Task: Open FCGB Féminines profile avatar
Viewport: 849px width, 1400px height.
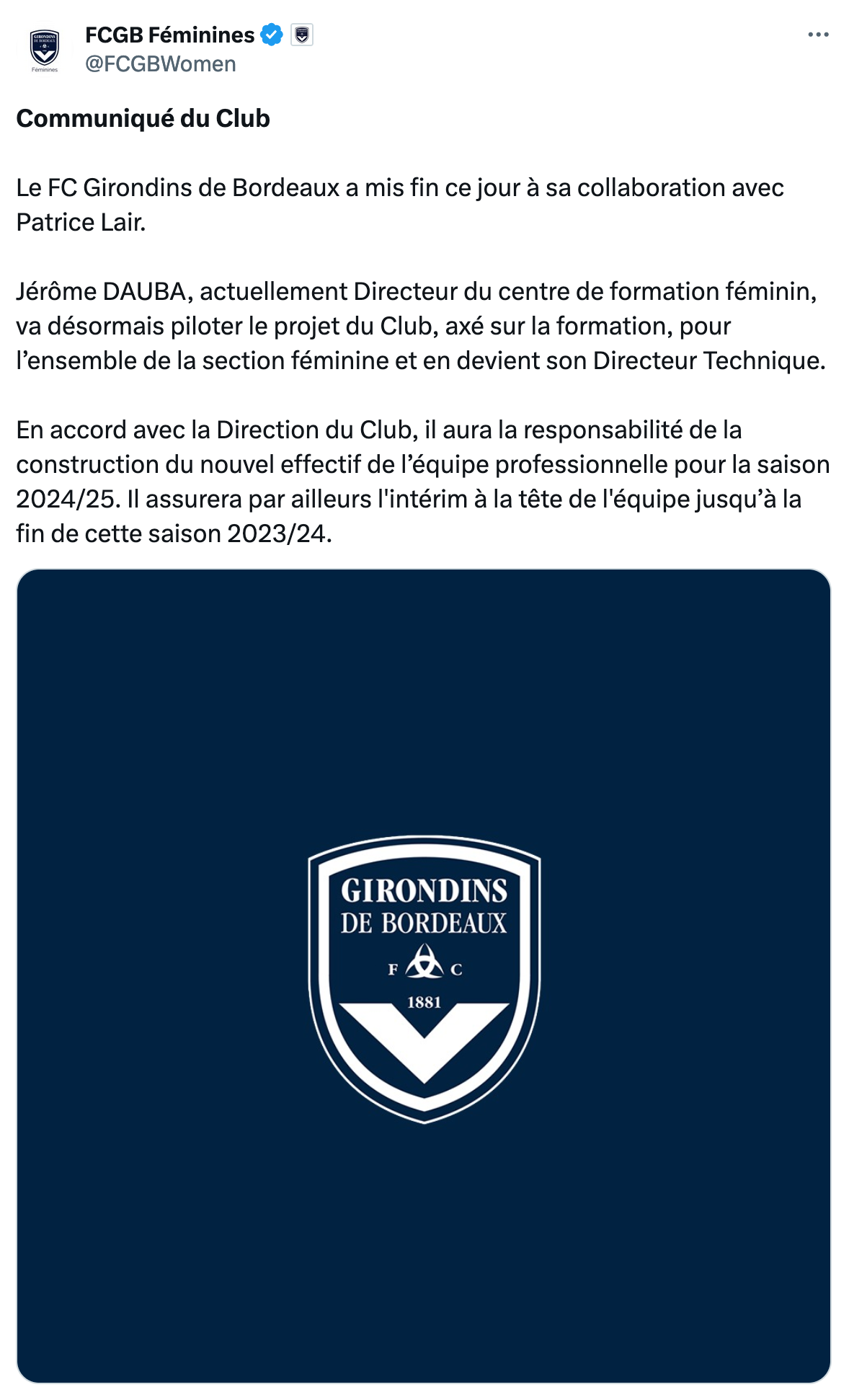Action: (45, 50)
